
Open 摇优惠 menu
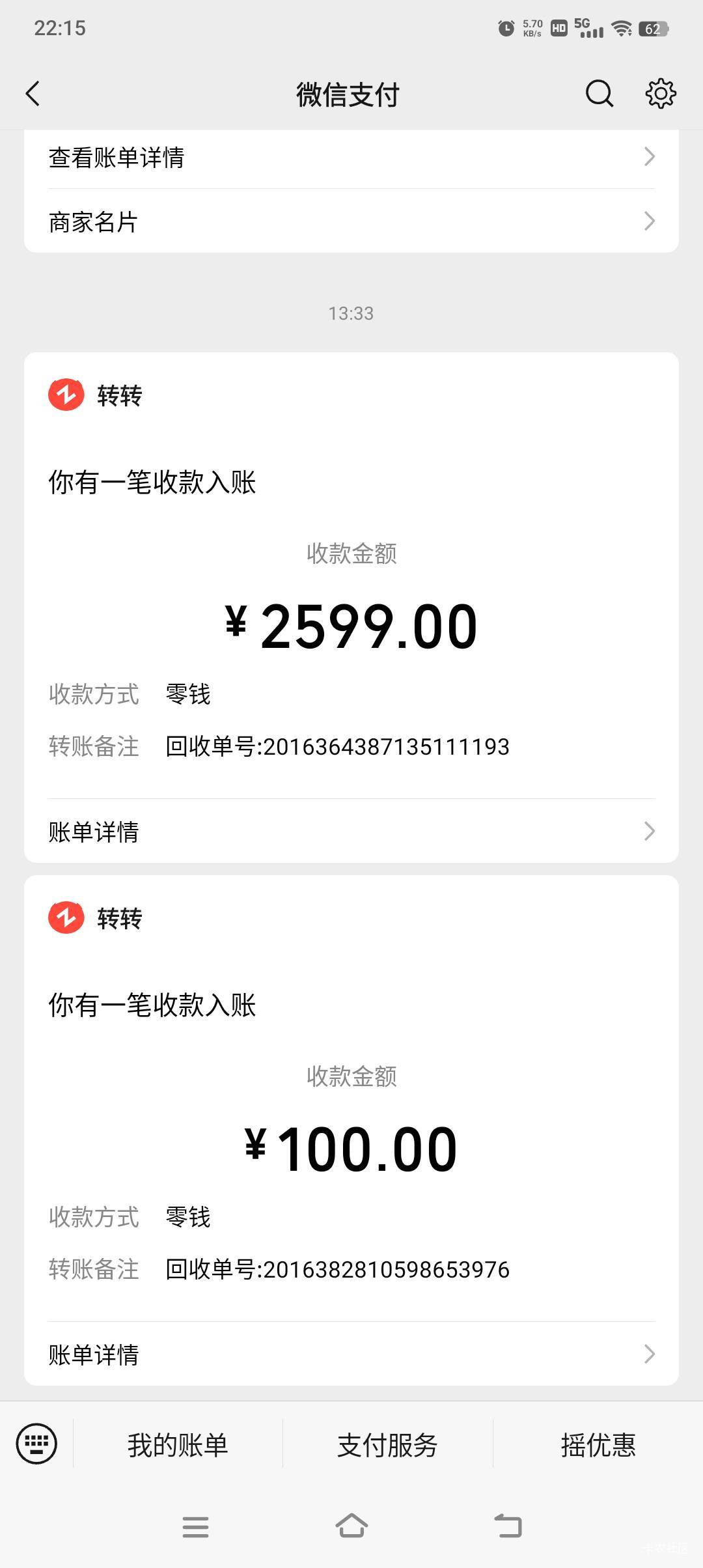click(598, 1445)
